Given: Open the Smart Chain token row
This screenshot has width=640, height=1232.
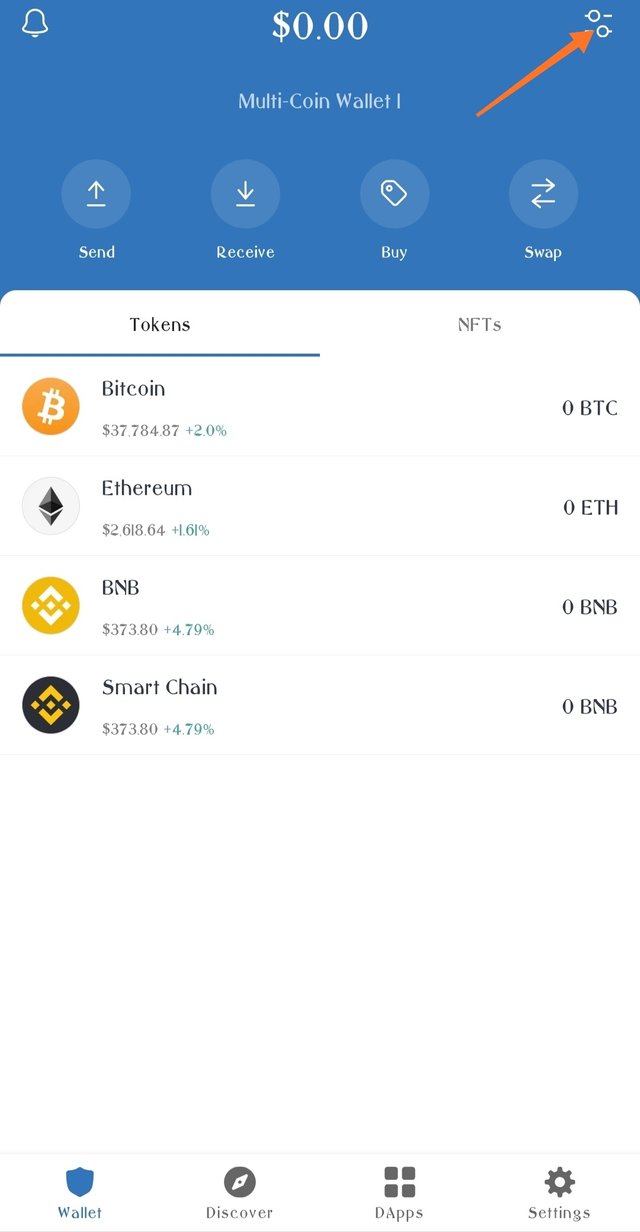Looking at the screenshot, I should [x=320, y=706].
